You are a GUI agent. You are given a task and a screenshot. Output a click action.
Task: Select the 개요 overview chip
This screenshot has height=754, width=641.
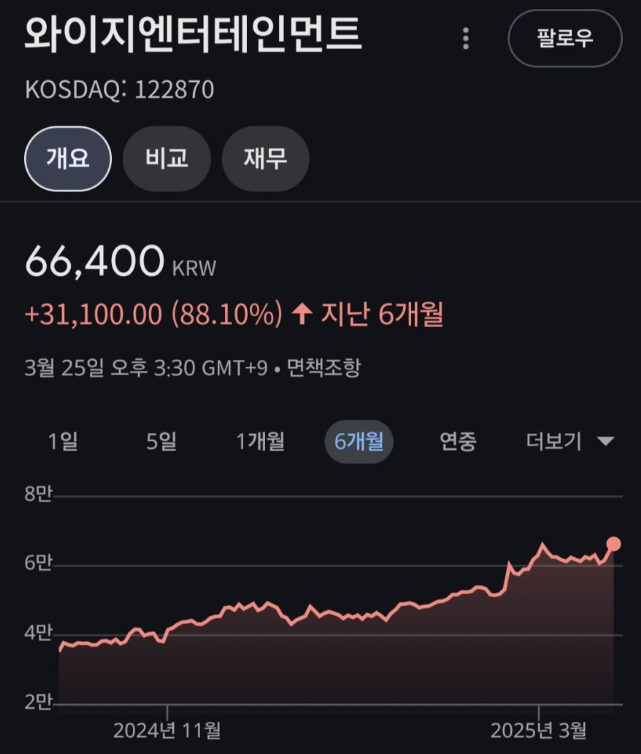tap(68, 158)
